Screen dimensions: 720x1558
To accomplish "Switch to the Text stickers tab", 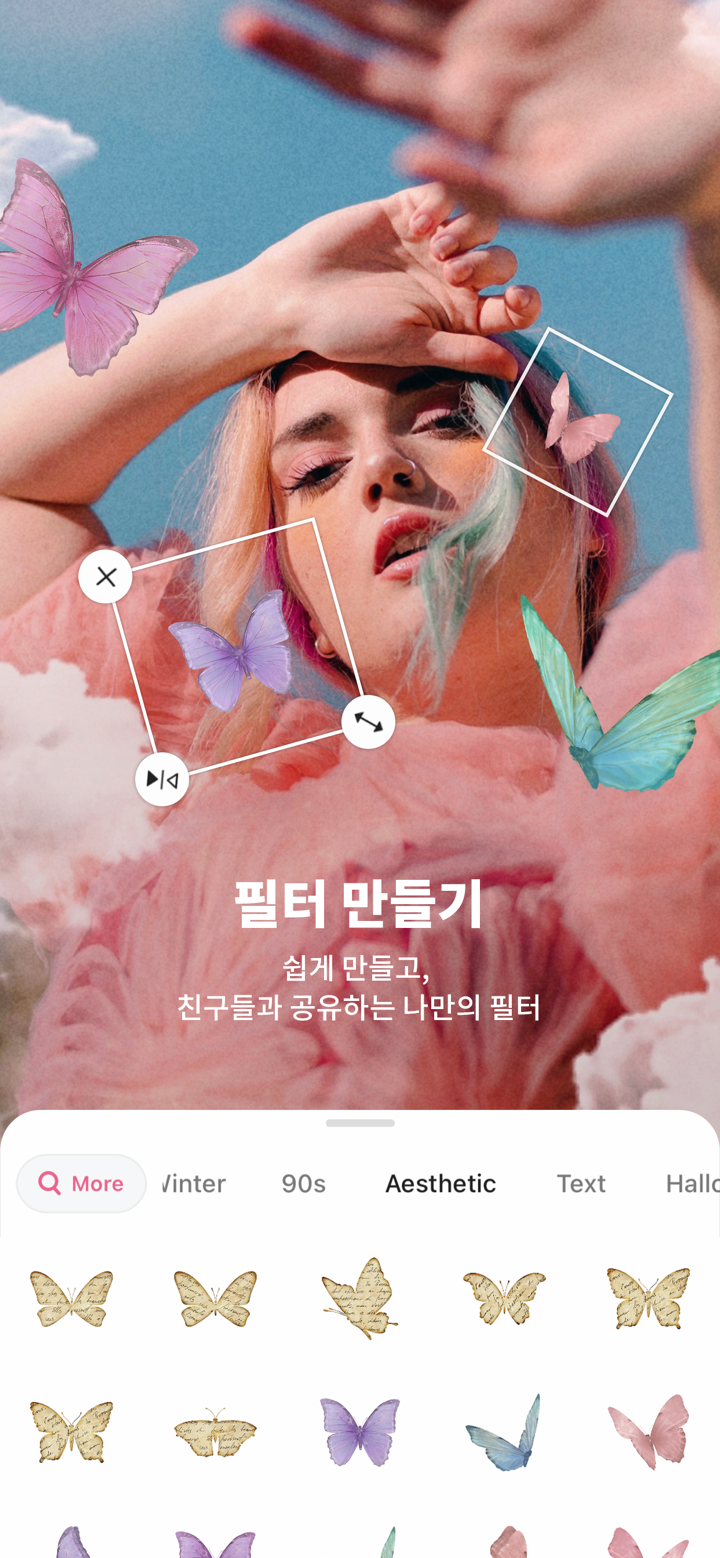I will point(581,1183).
